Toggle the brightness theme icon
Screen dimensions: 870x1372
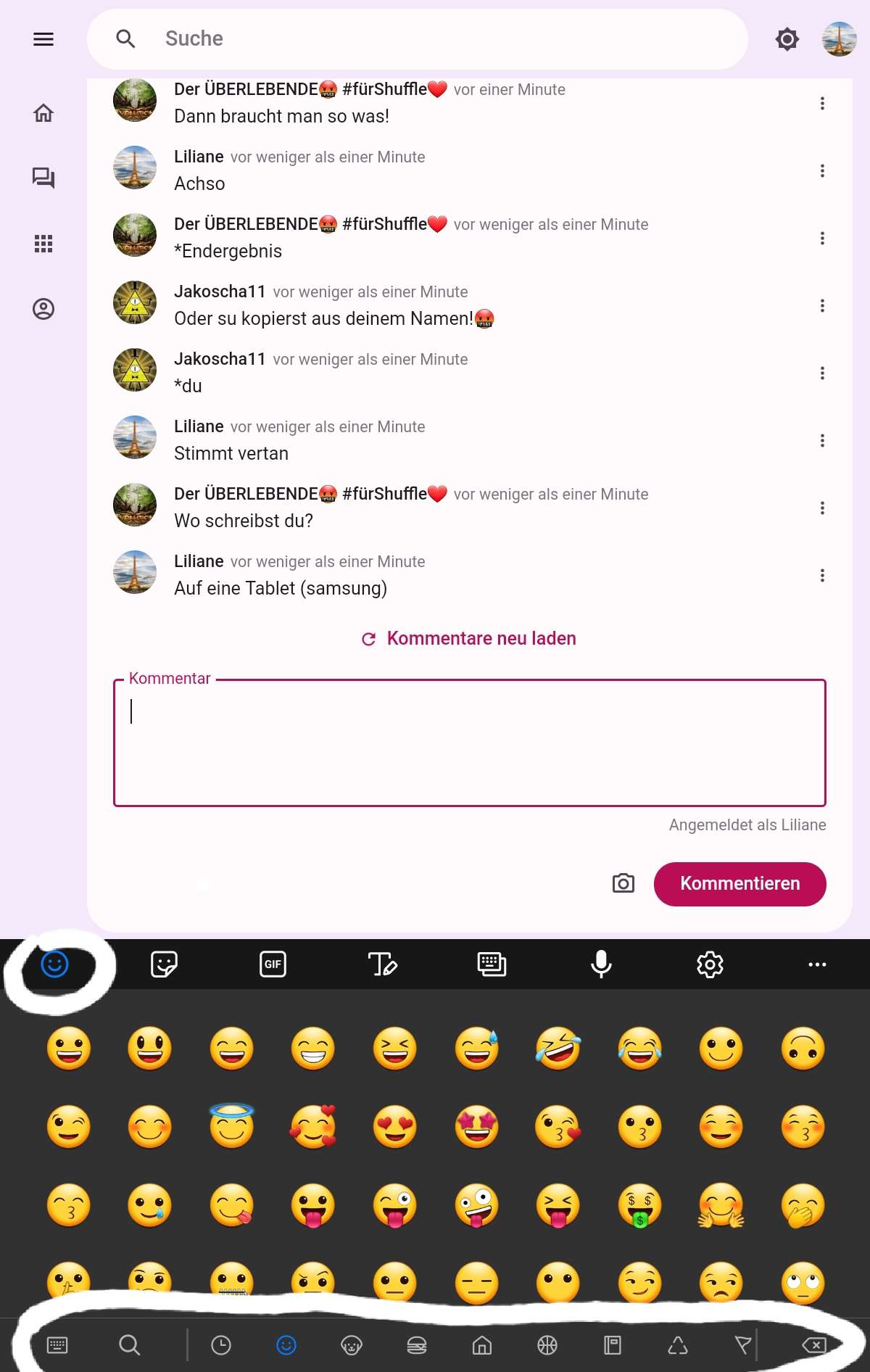[x=787, y=39]
